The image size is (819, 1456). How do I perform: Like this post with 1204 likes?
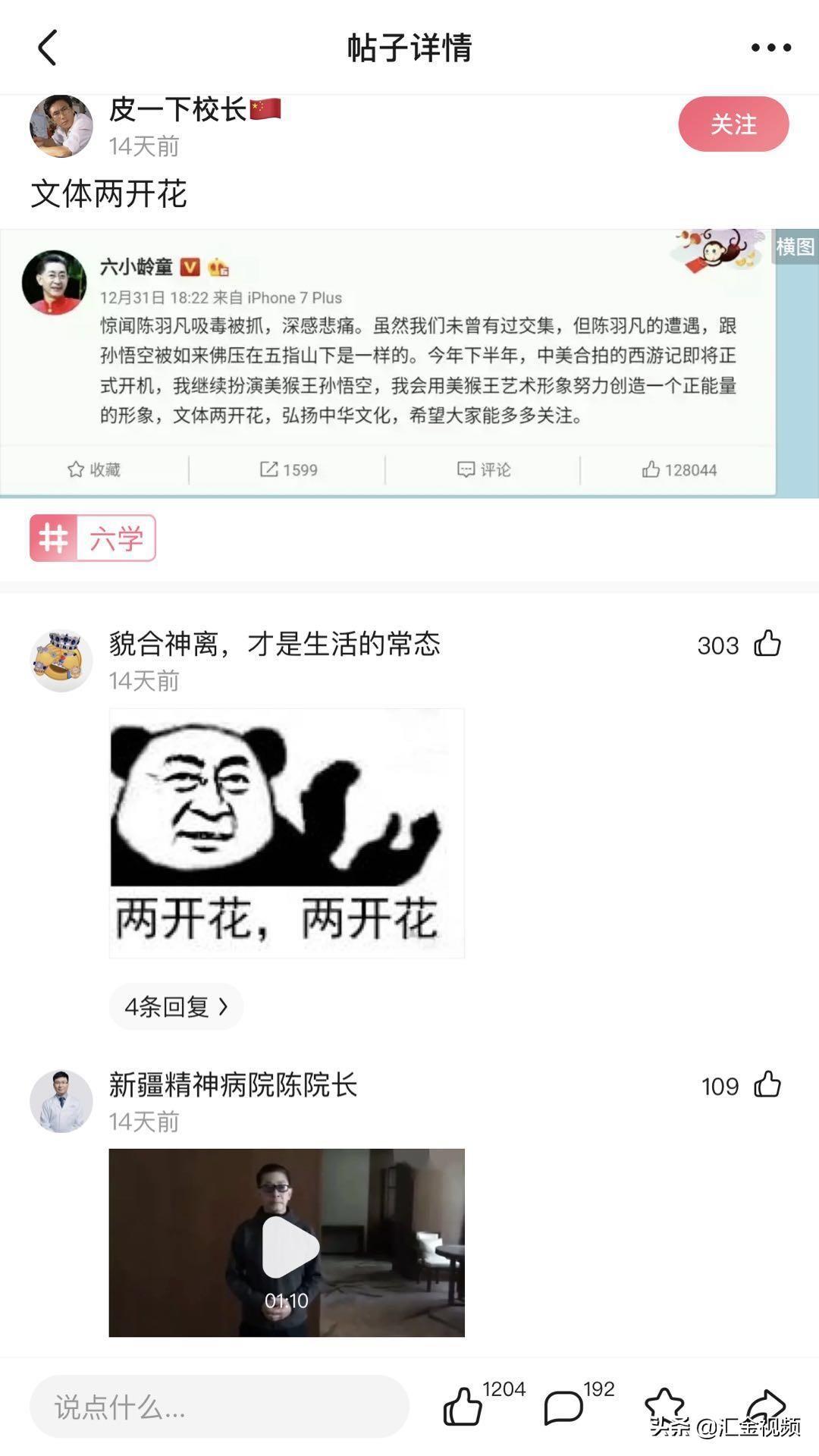pos(463,1407)
